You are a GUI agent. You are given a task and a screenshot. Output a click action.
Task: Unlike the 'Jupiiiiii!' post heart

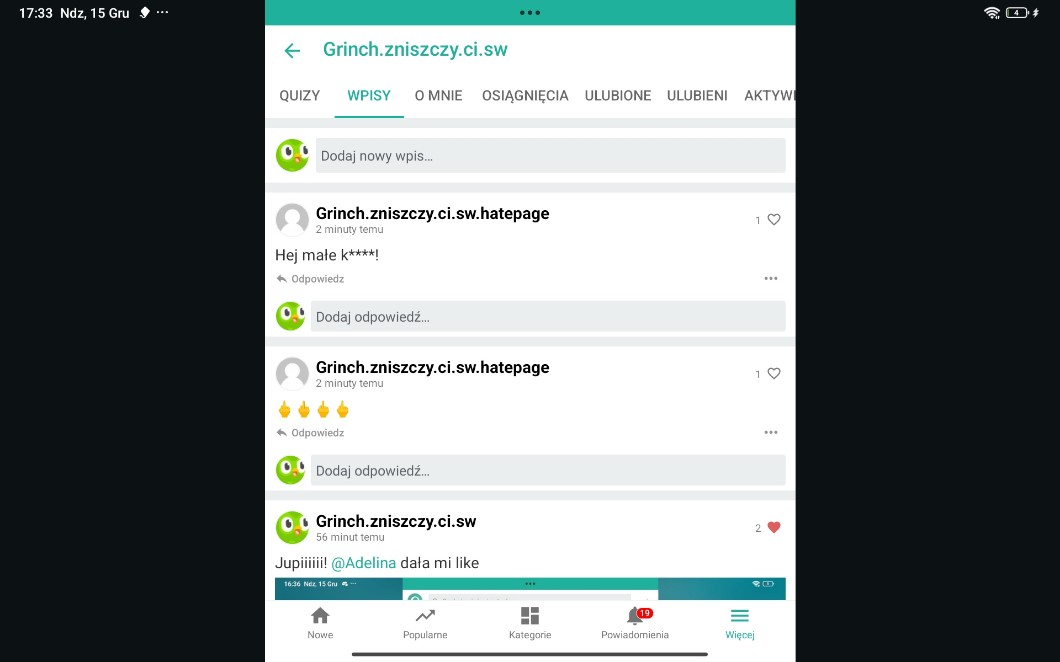coord(773,528)
